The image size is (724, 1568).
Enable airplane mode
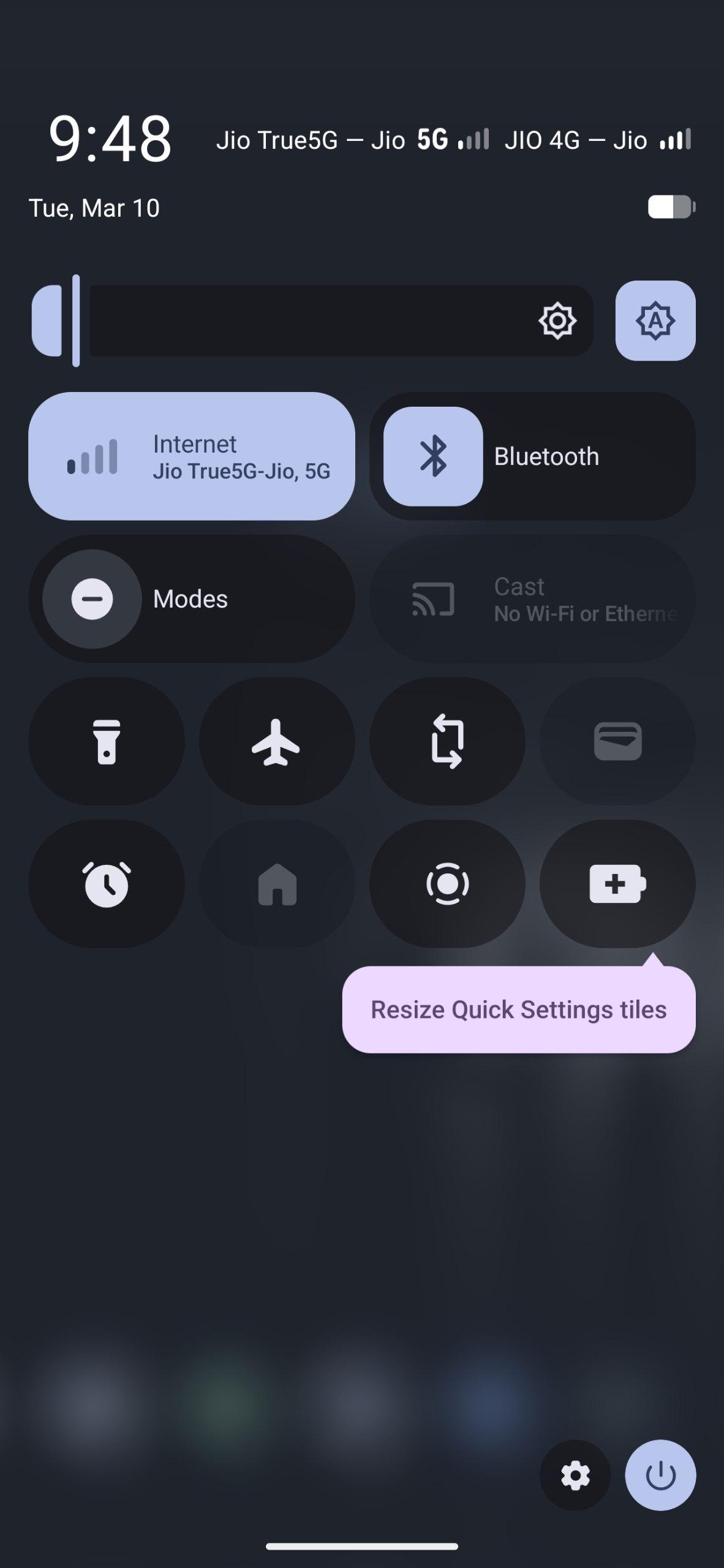(277, 741)
